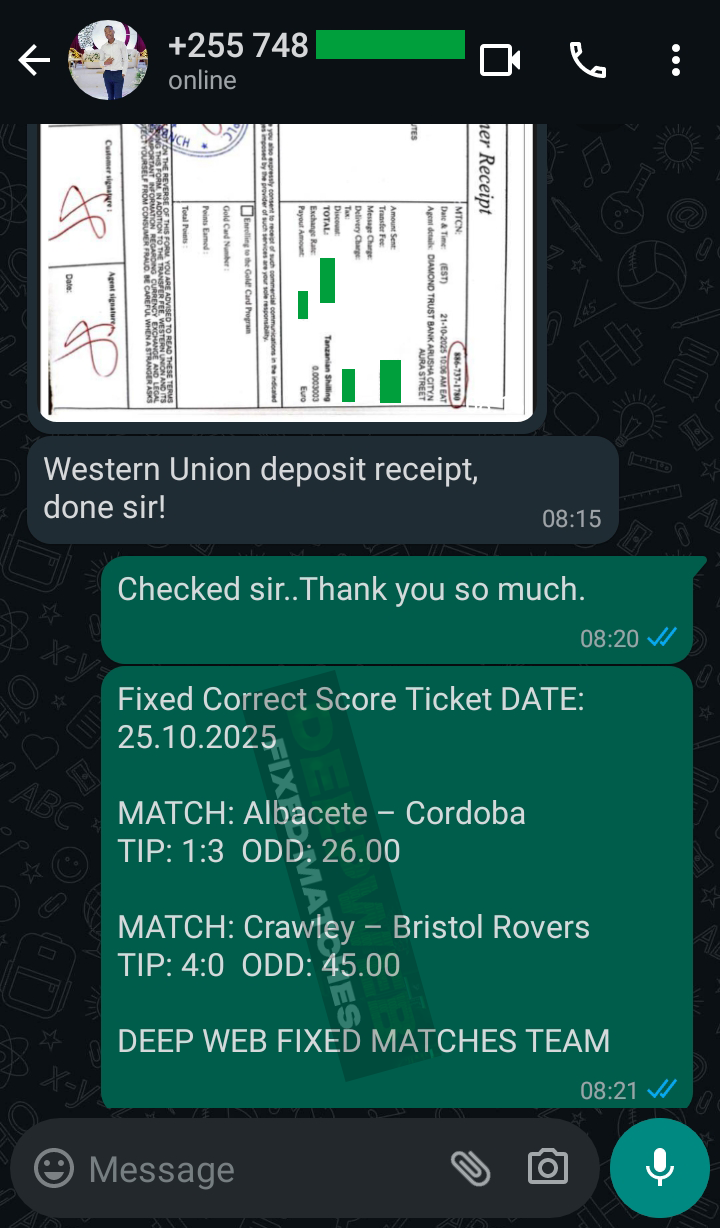This screenshot has height=1228, width=720.
Task: Go back to the chat list
Action: pos(33,61)
